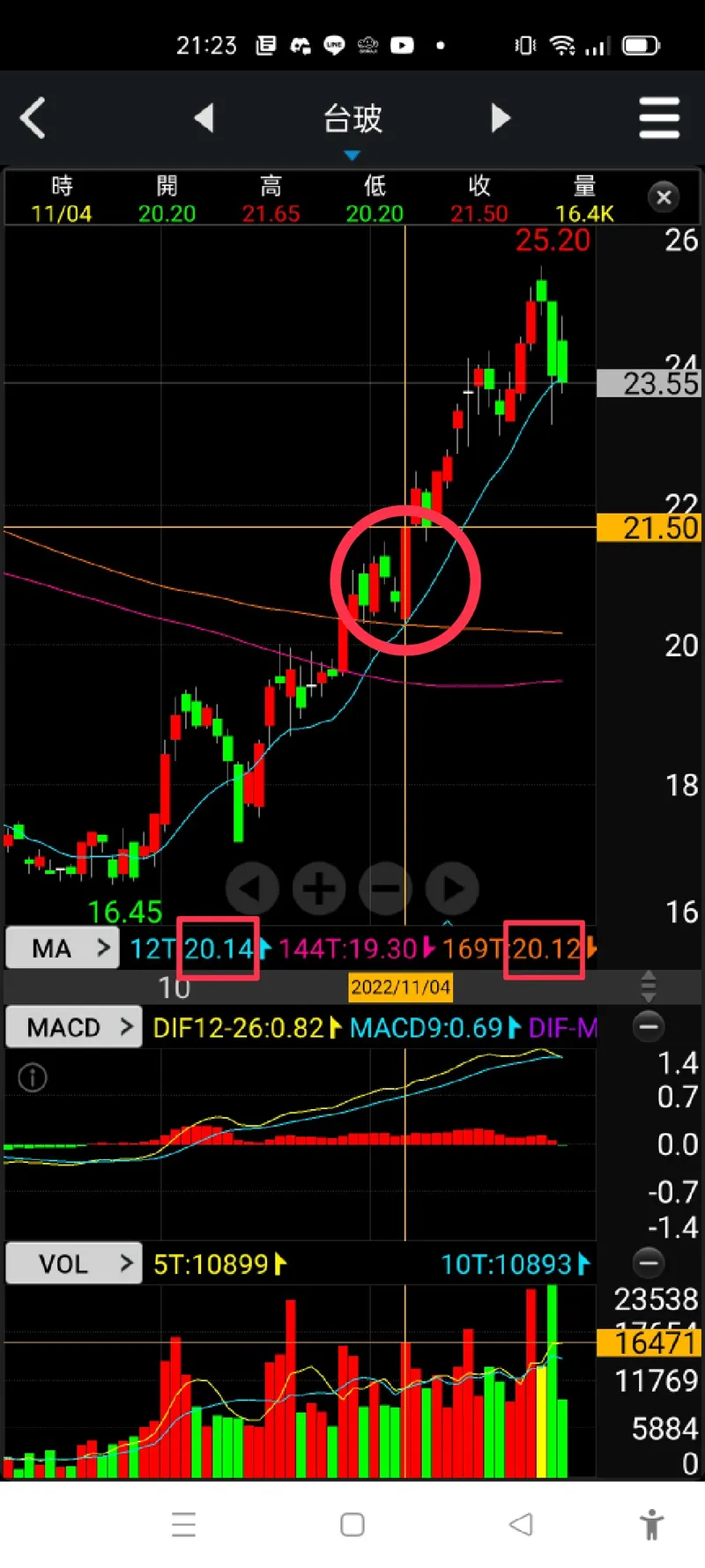Screen dimensions: 705x1568
Task: Open system recent apps
Action: pos(183,1524)
